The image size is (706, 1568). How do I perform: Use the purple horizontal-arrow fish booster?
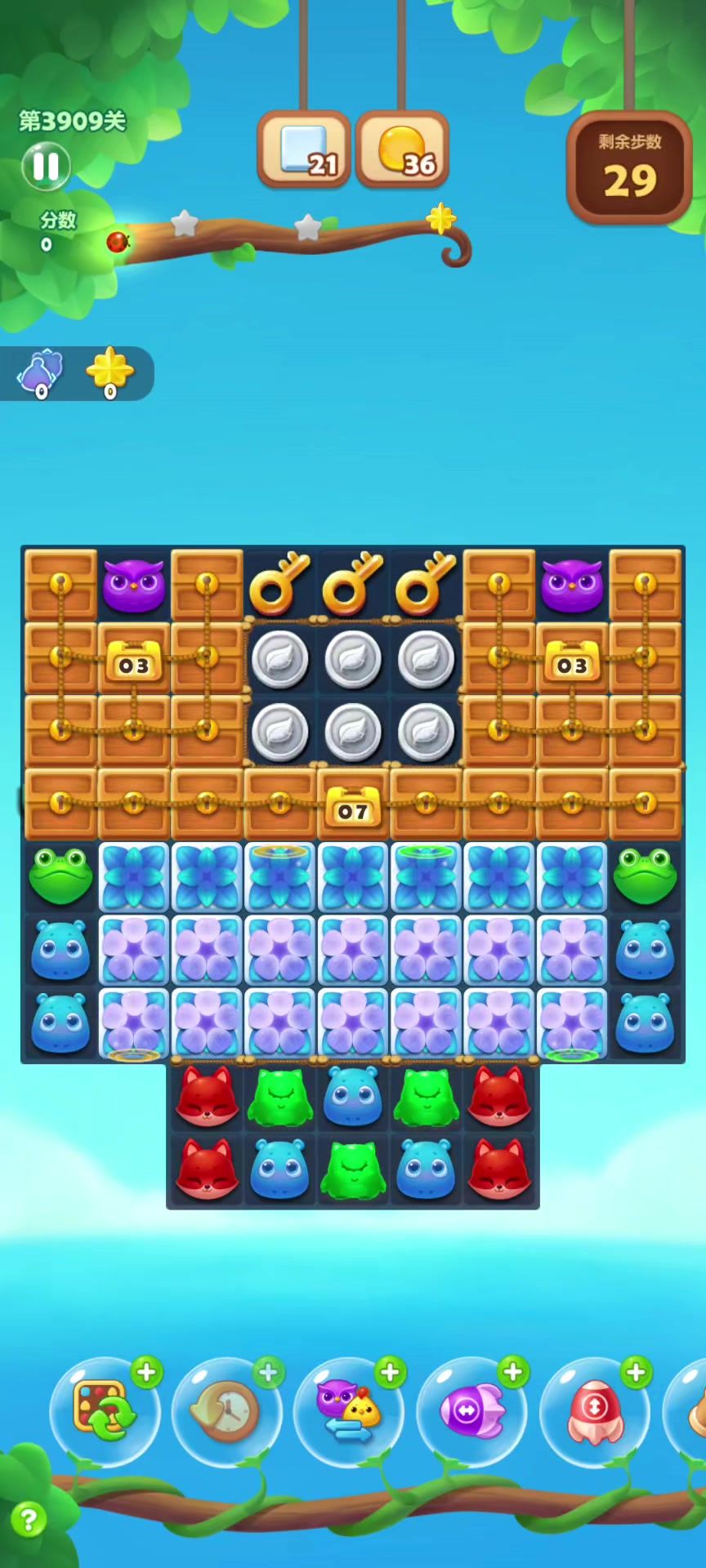[x=471, y=1410]
